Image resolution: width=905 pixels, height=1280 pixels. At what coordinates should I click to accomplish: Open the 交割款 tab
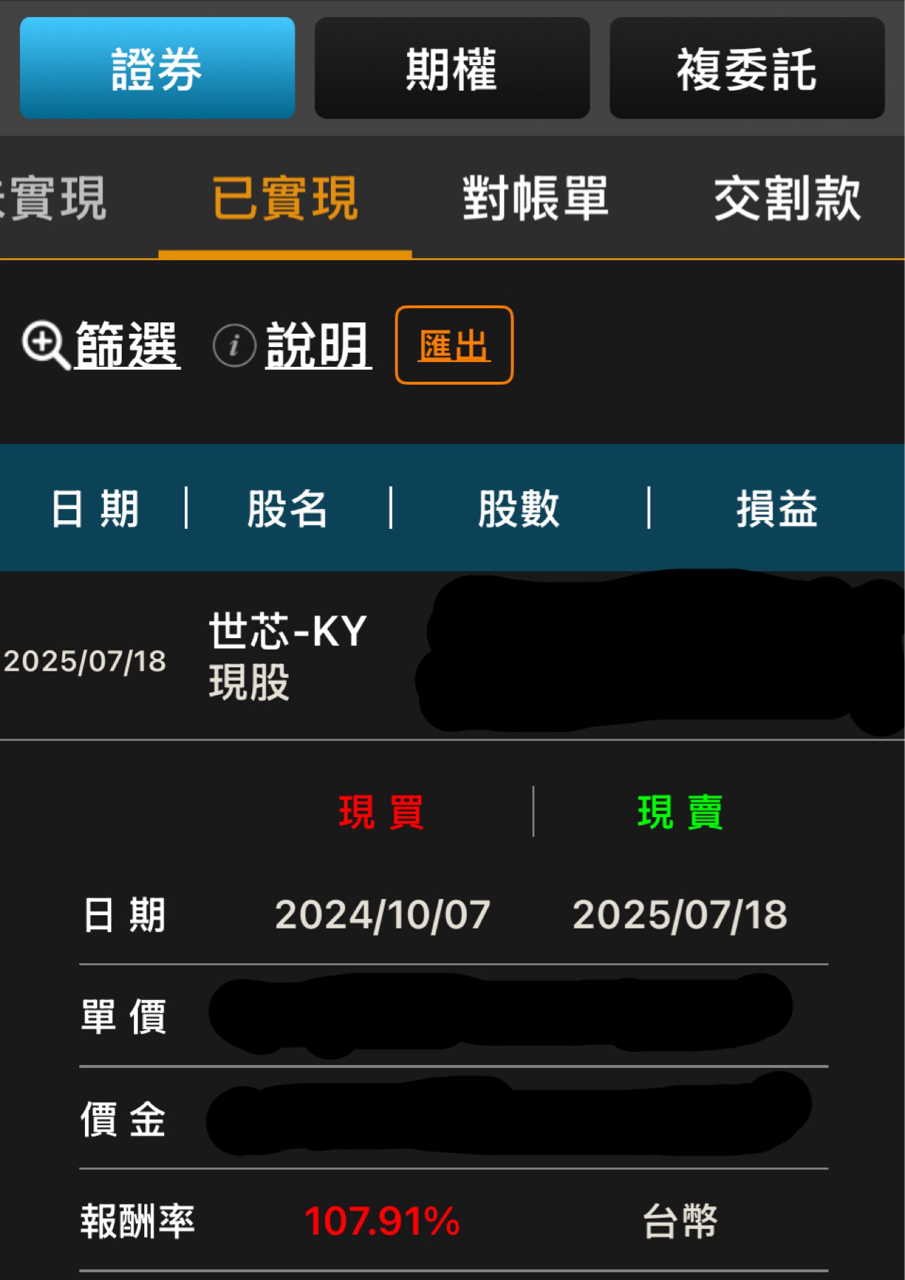point(787,198)
